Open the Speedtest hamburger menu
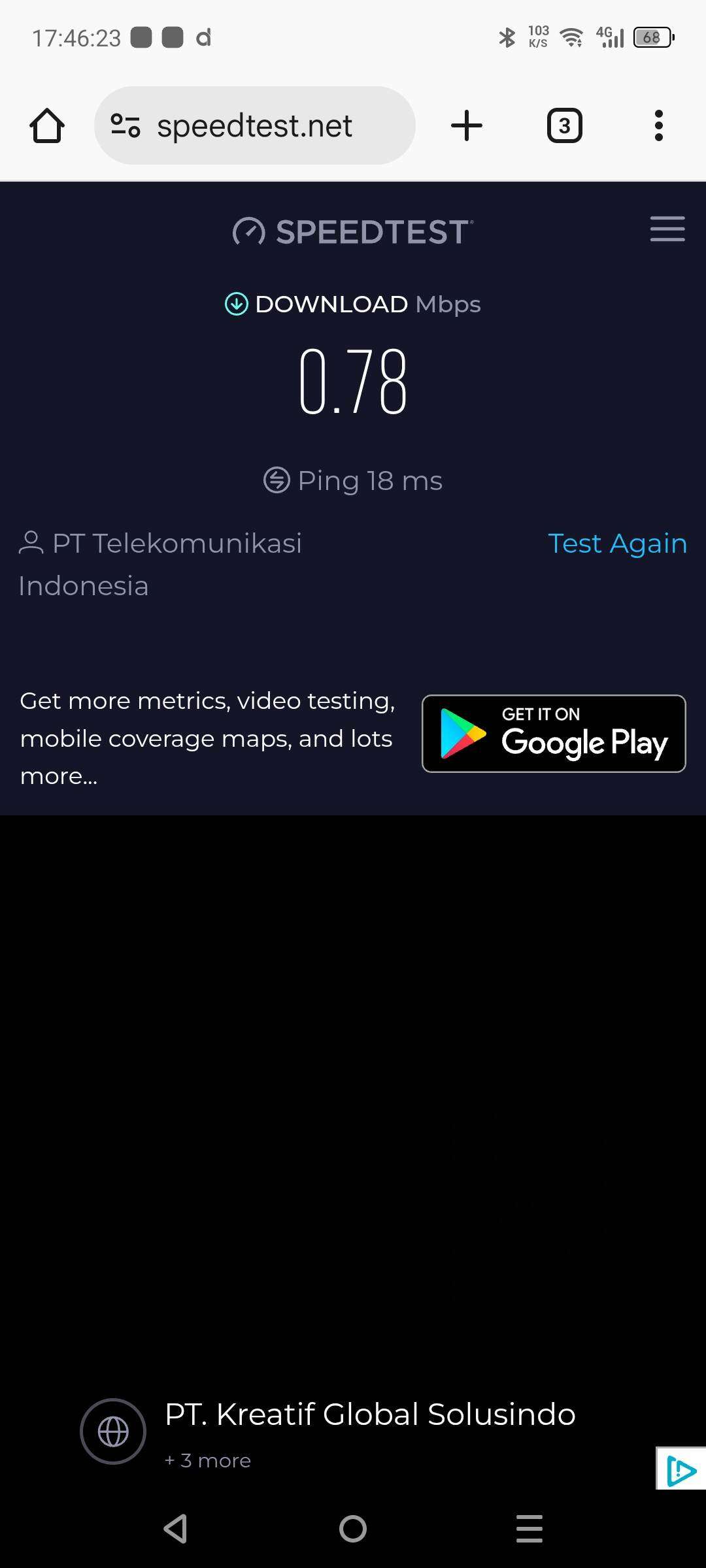 tap(667, 229)
